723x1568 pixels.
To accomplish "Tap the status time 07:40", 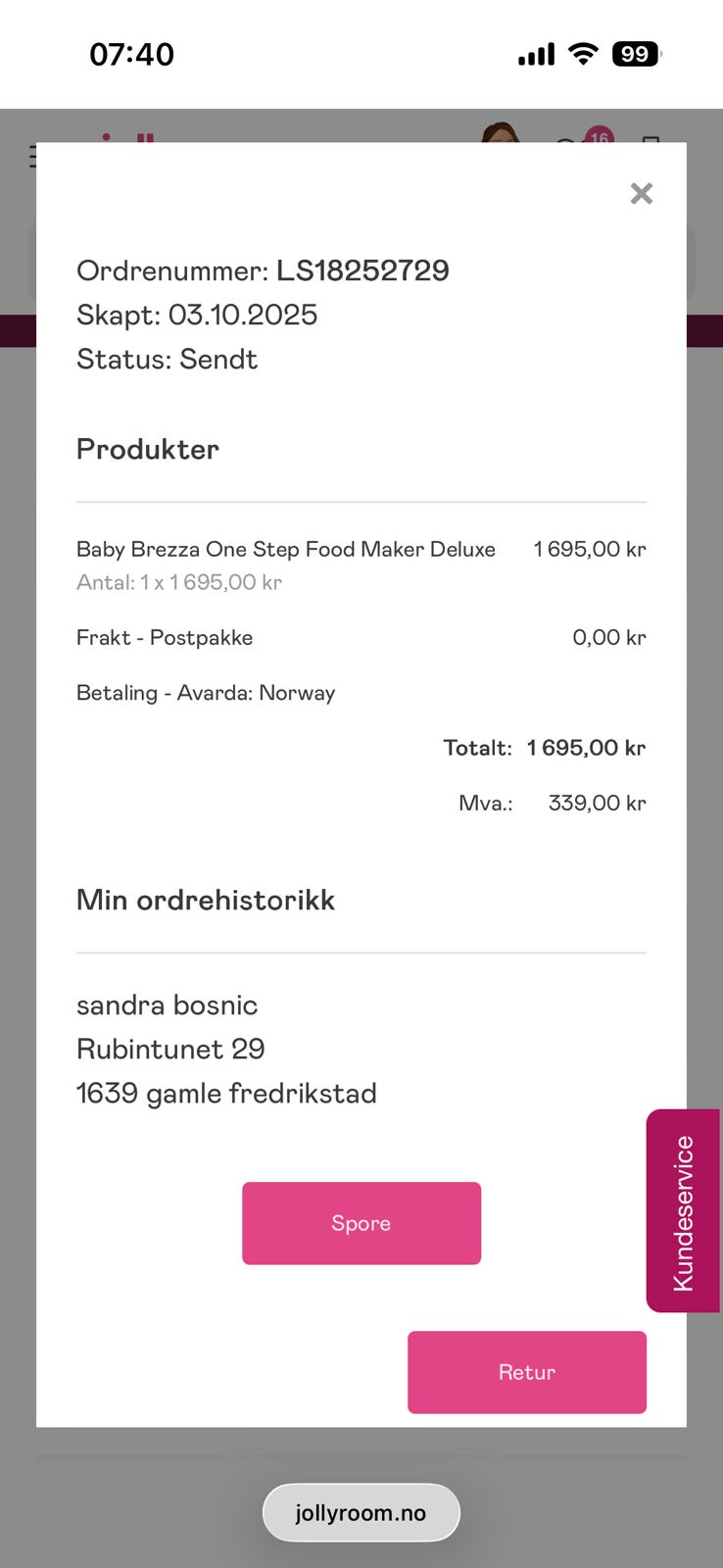I will (128, 54).
